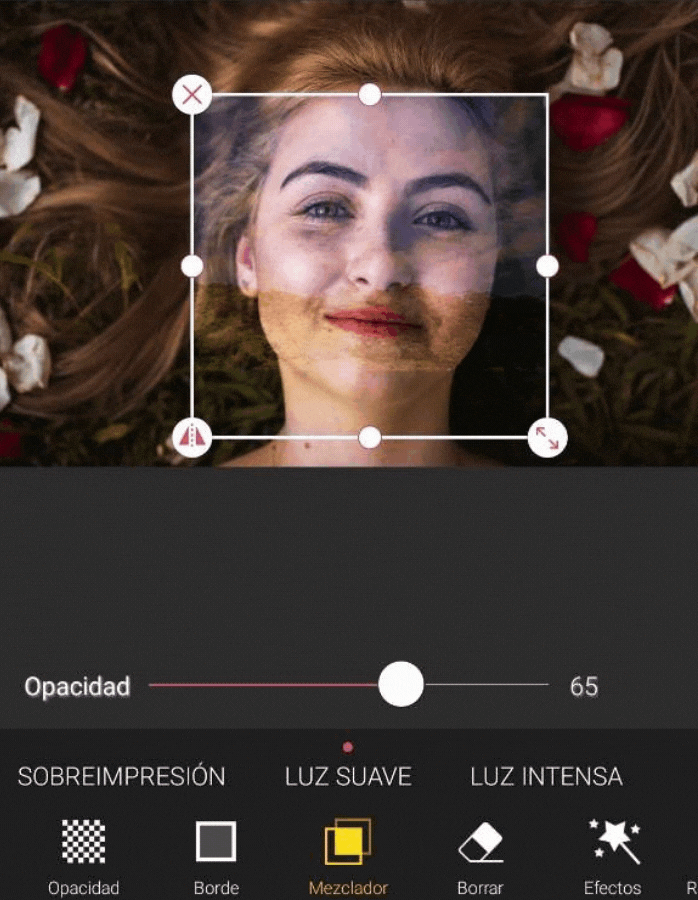Tap the resize arrows handle on overlay

[547, 437]
